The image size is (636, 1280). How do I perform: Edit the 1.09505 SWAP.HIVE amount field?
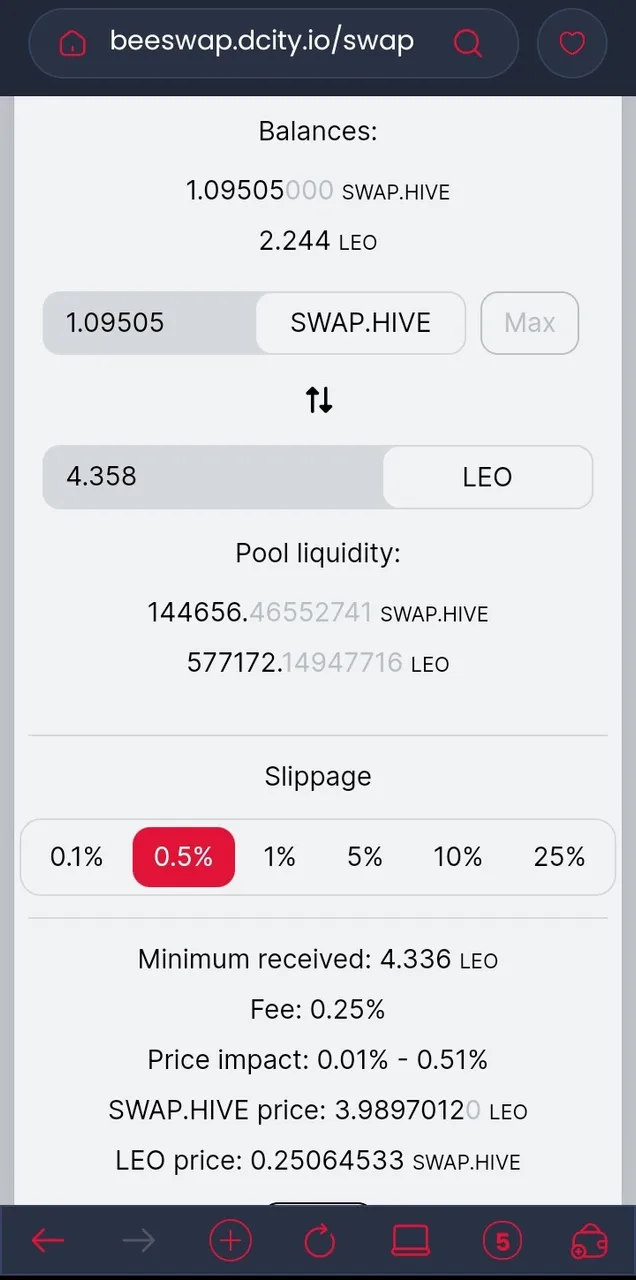pyautogui.click(x=150, y=323)
